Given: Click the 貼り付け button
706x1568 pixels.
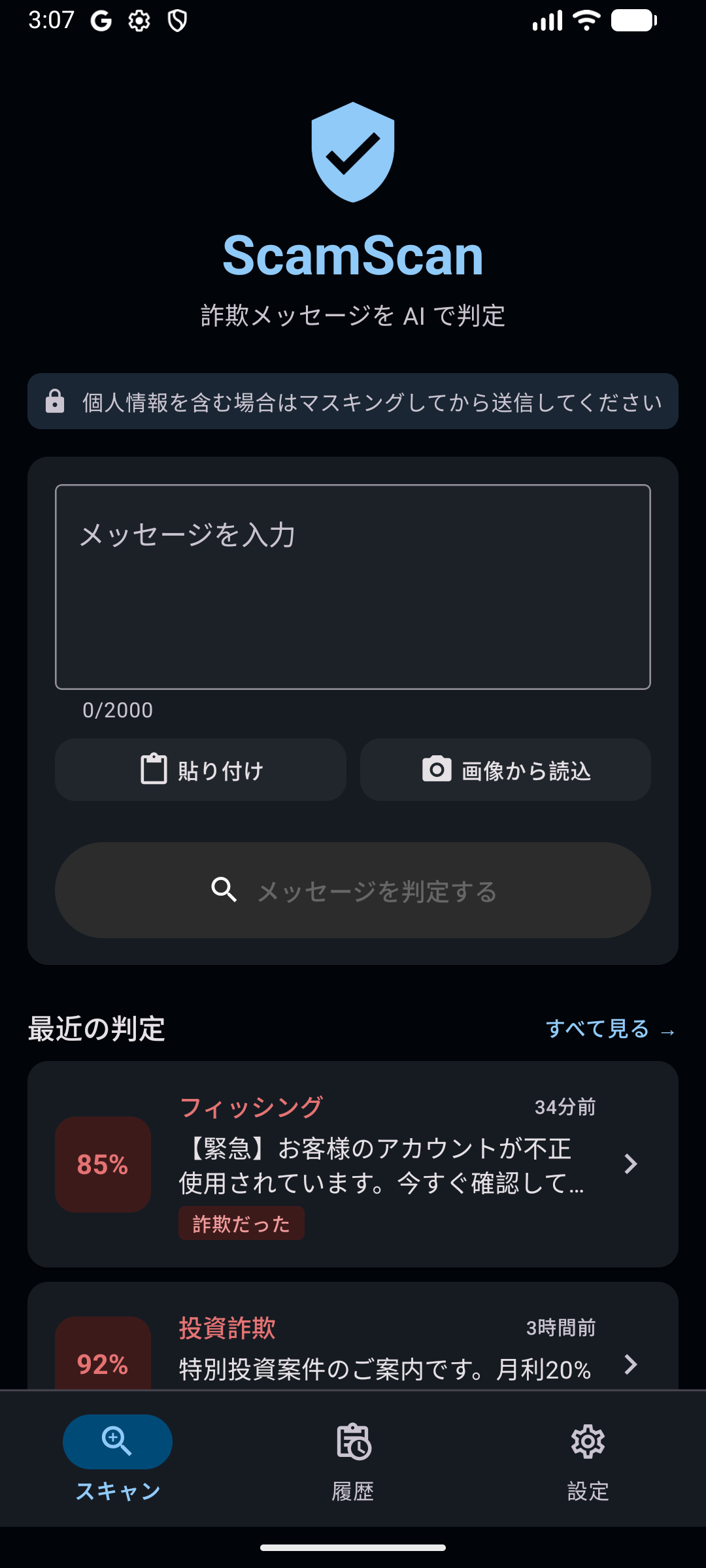Looking at the screenshot, I should point(201,770).
